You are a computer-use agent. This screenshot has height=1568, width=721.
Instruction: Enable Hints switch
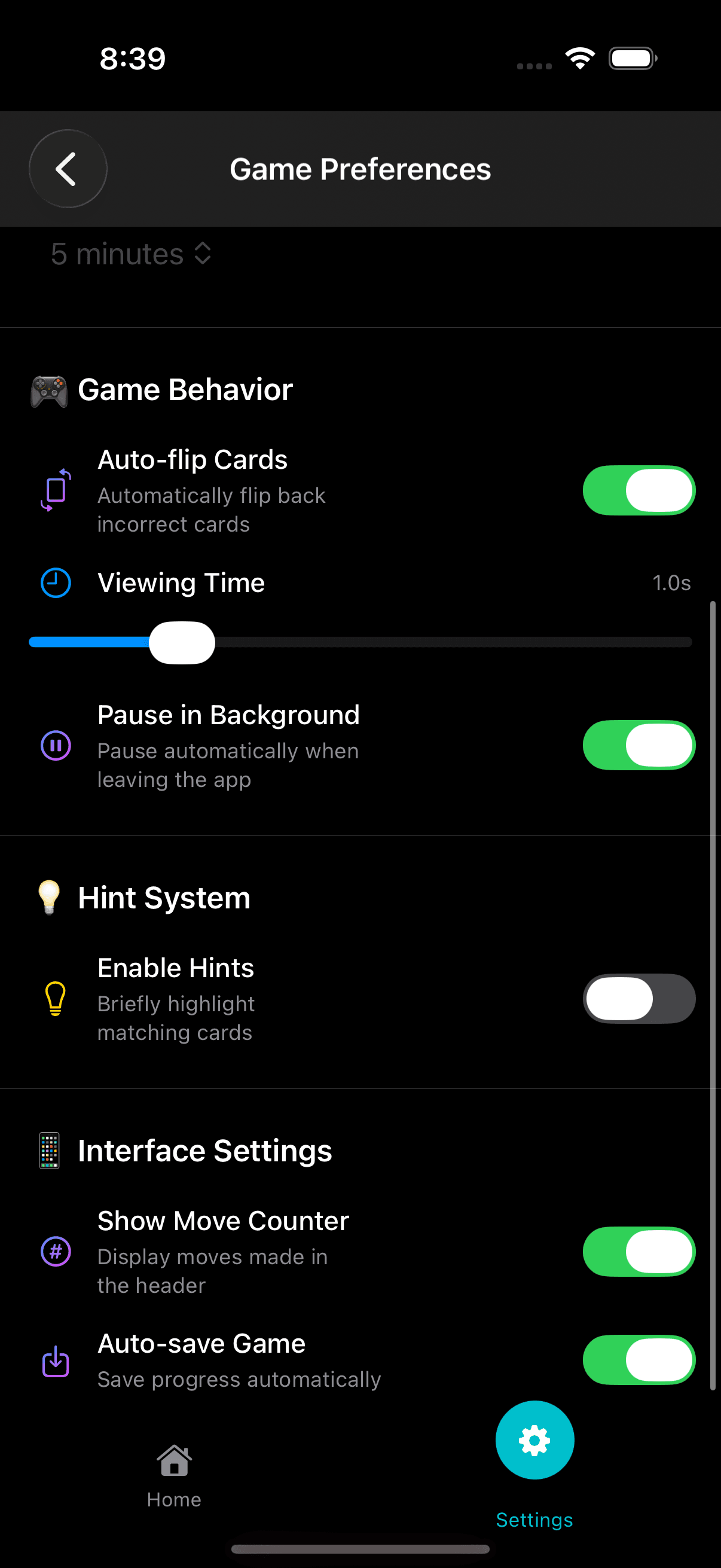[x=638, y=998]
